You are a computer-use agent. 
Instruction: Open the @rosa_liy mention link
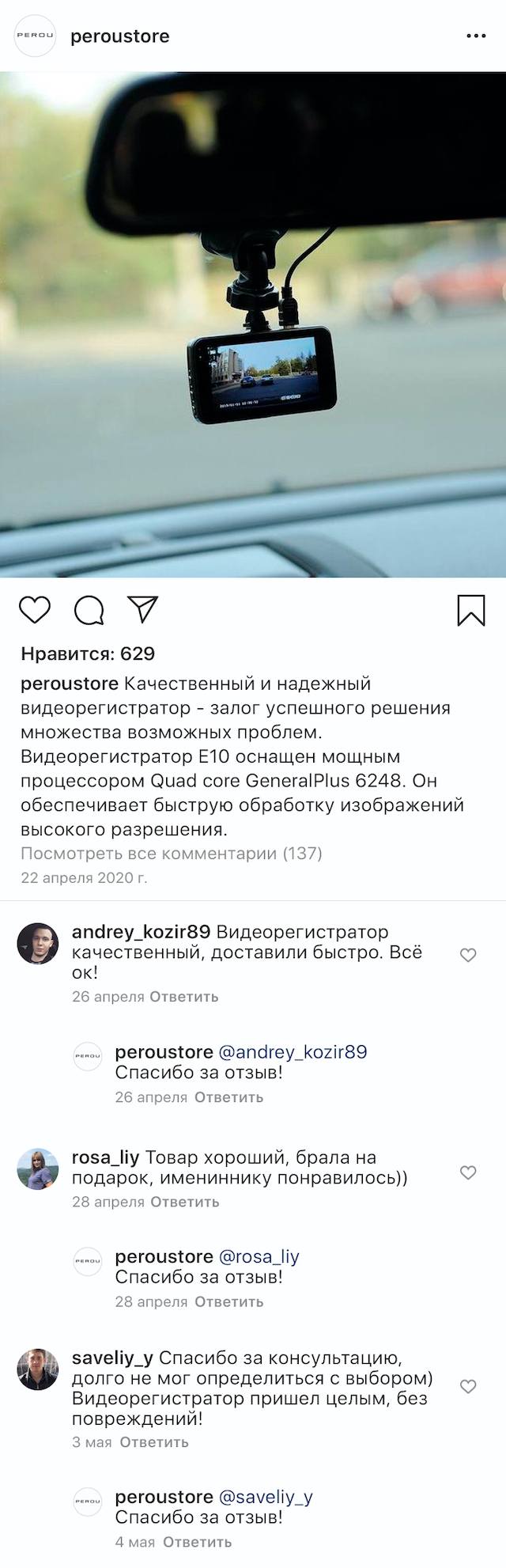(259, 1256)
